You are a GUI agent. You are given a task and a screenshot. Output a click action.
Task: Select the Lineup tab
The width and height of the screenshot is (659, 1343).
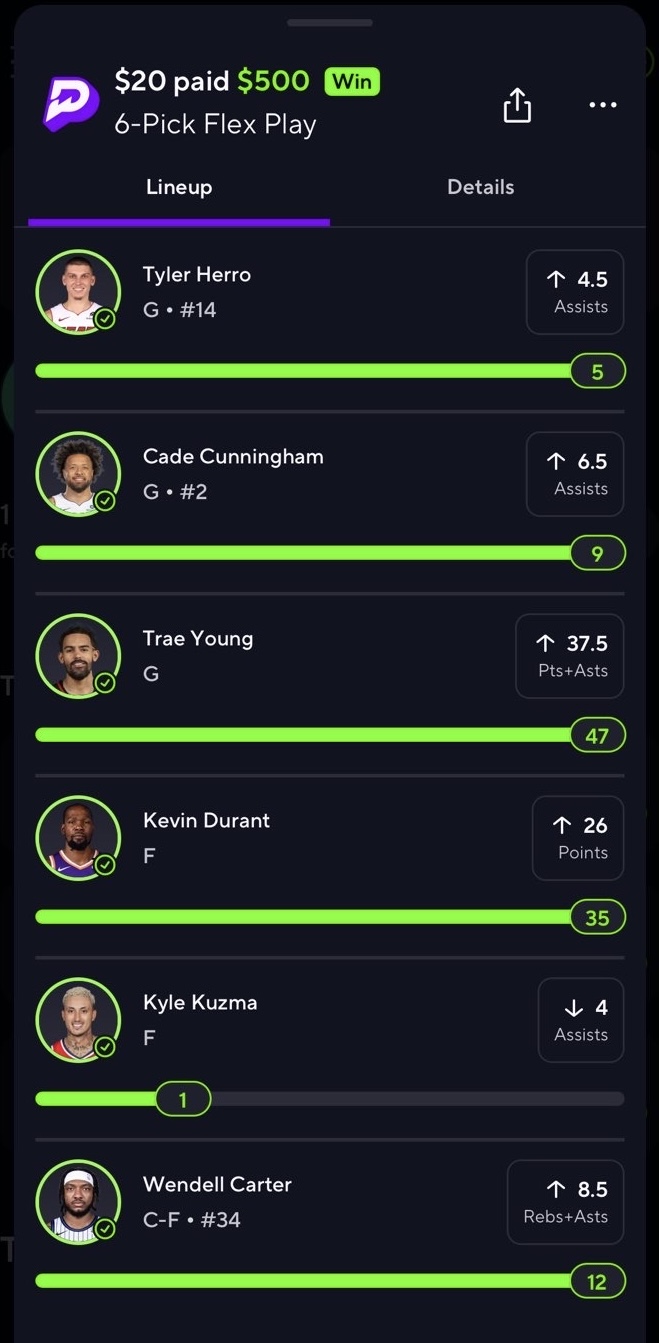[x=179, y=187]
